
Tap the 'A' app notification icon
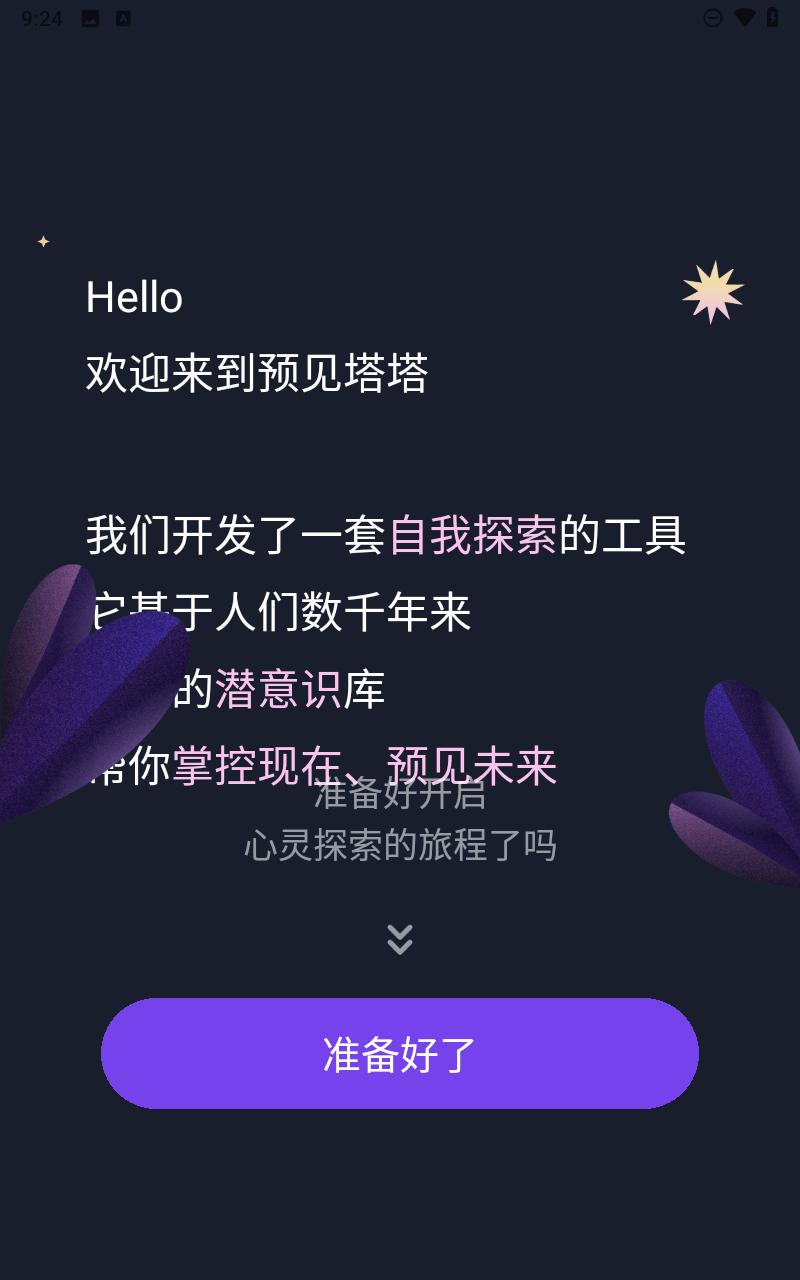[x=124, y=17]
